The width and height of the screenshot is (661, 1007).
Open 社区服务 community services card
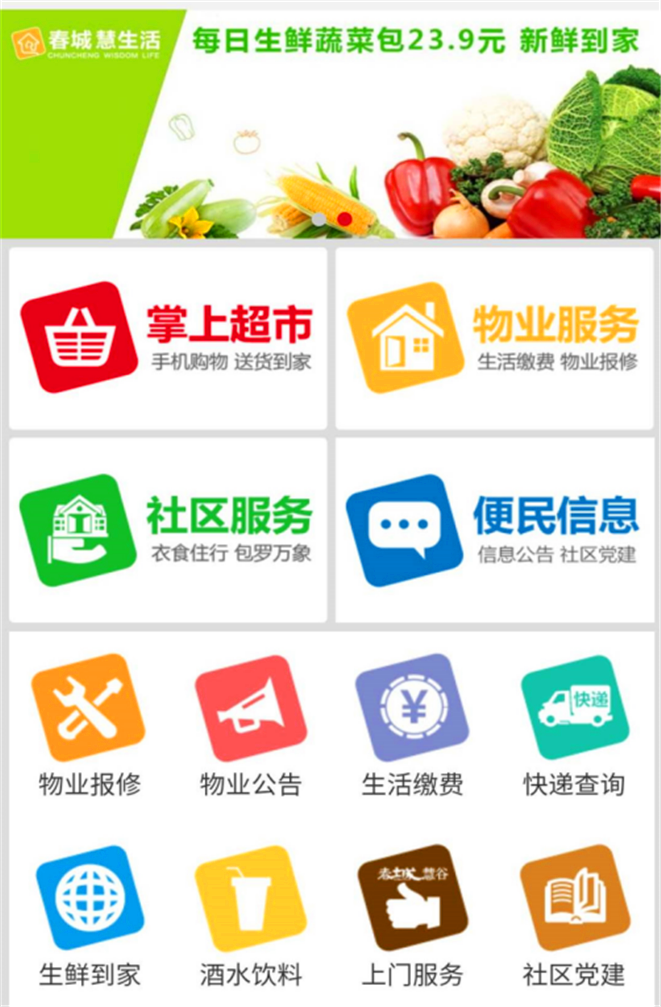[168, 529]
